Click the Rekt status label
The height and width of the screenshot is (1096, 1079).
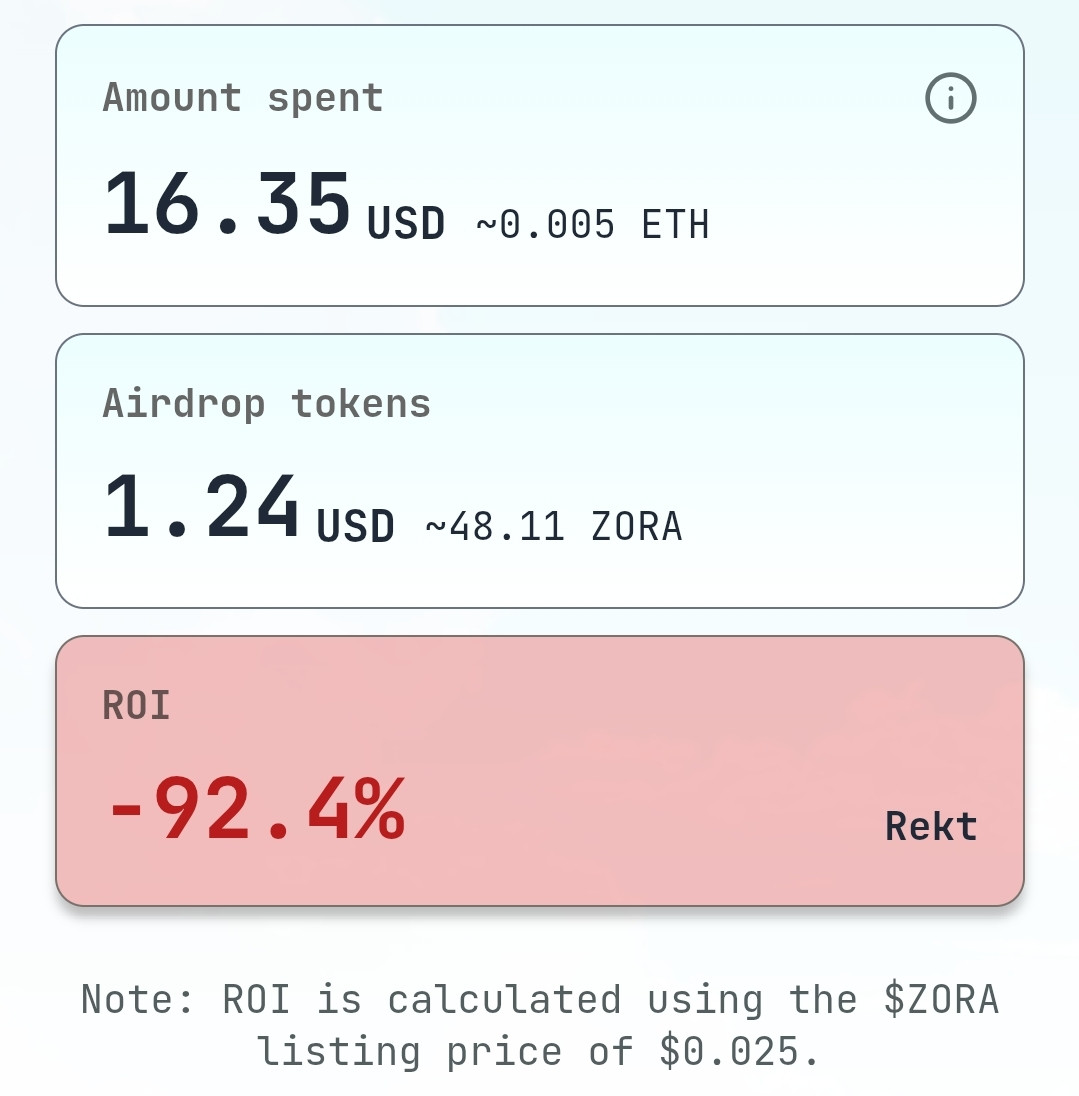click(x=930, y=825)
